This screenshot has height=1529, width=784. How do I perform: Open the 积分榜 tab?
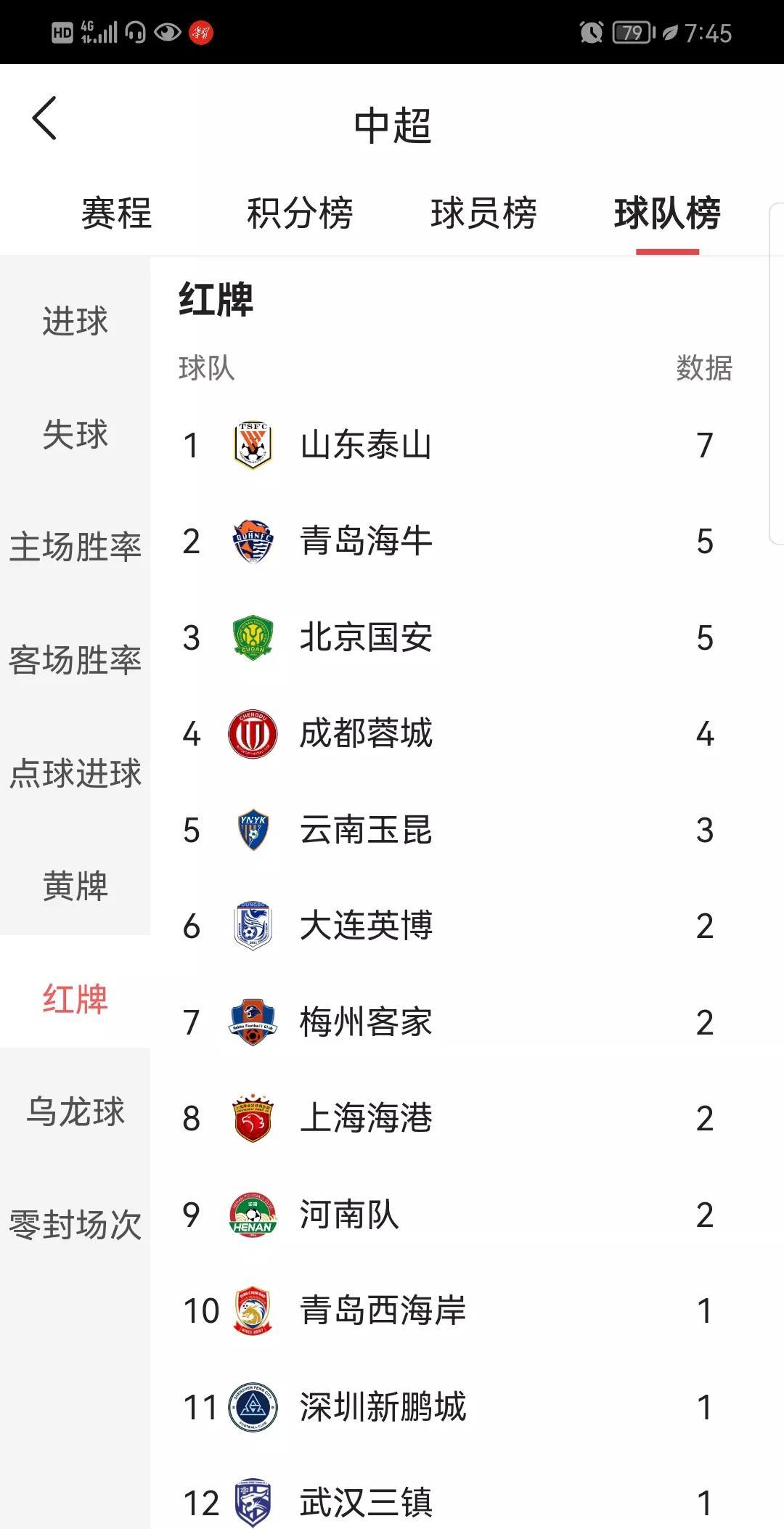(300, 213)
